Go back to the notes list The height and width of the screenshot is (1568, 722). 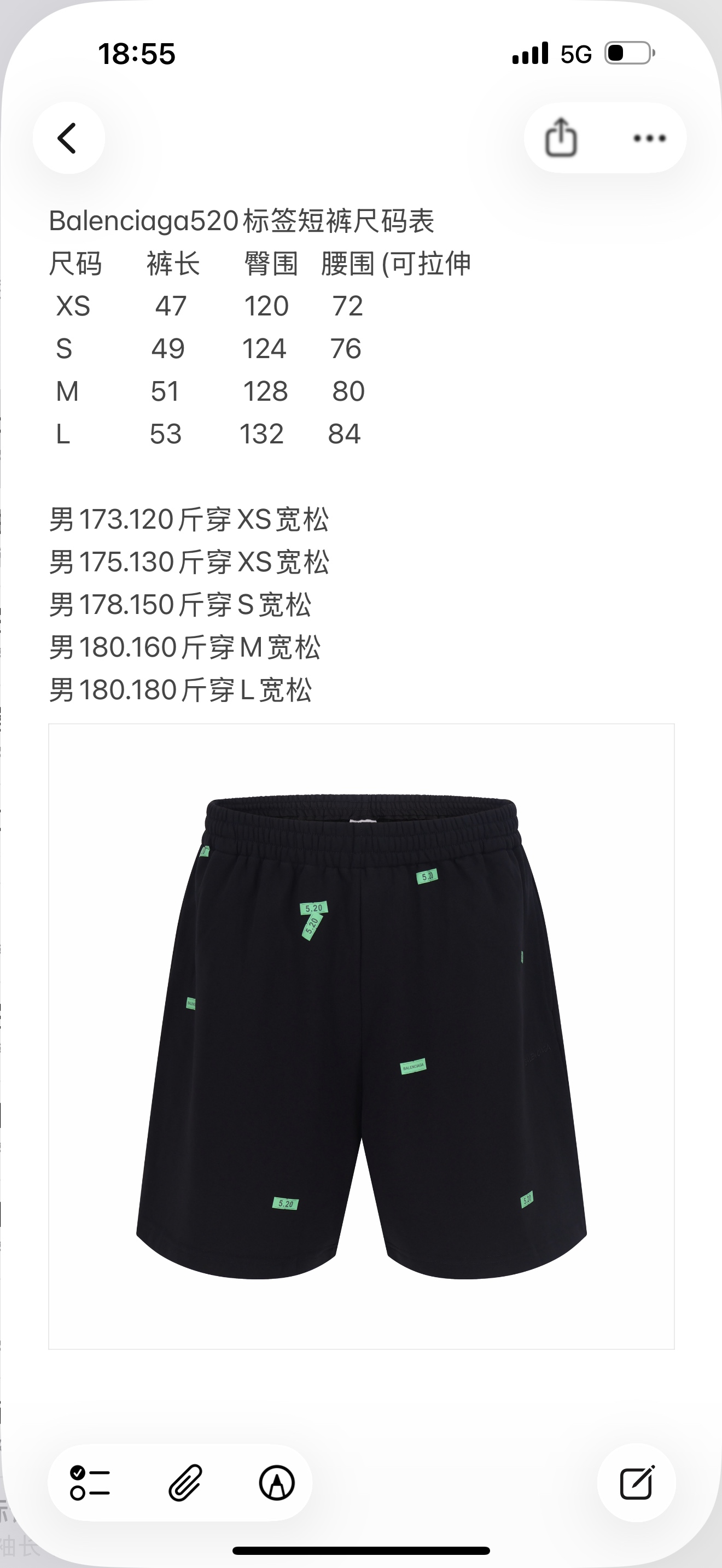(68, 138)
